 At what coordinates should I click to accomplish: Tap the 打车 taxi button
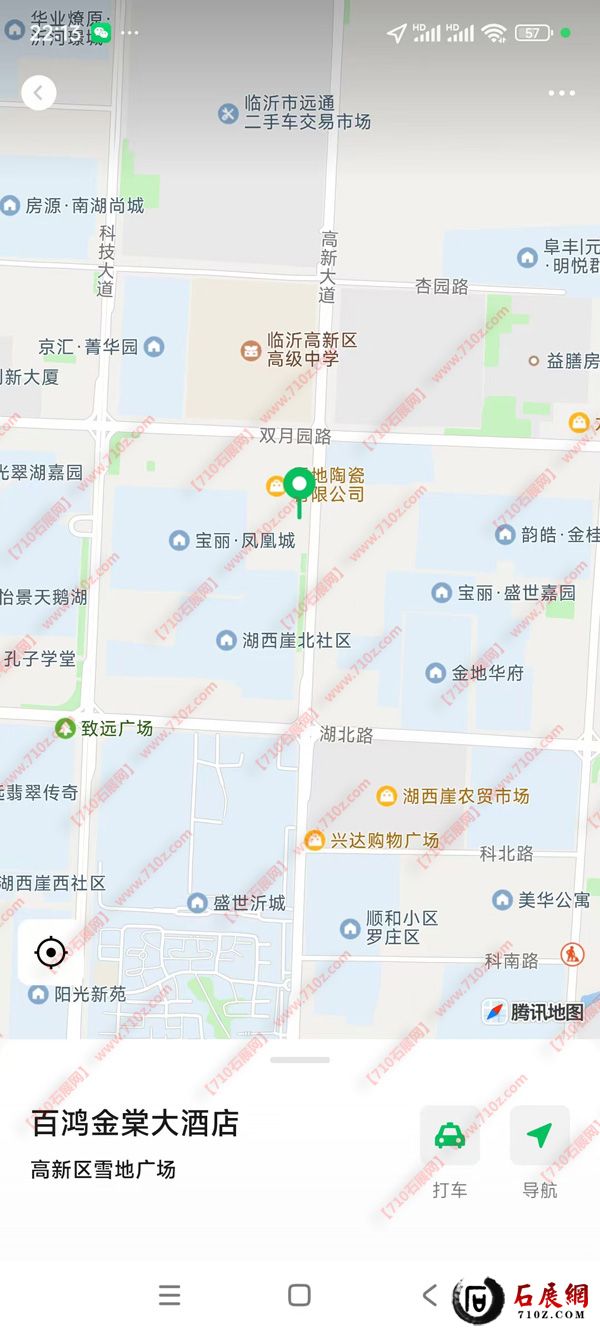449,1136
